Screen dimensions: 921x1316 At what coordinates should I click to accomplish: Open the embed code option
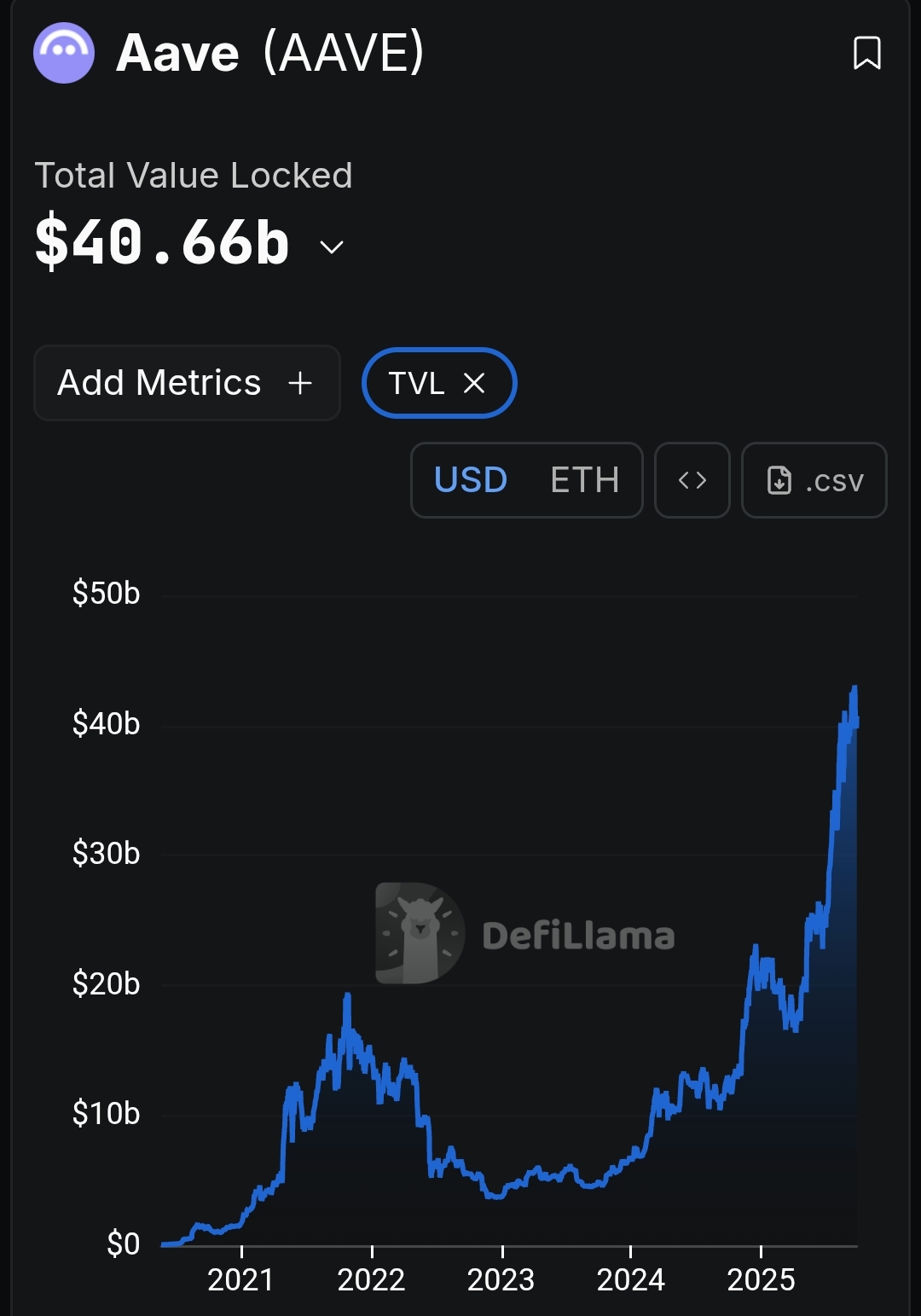coord(692,480)
